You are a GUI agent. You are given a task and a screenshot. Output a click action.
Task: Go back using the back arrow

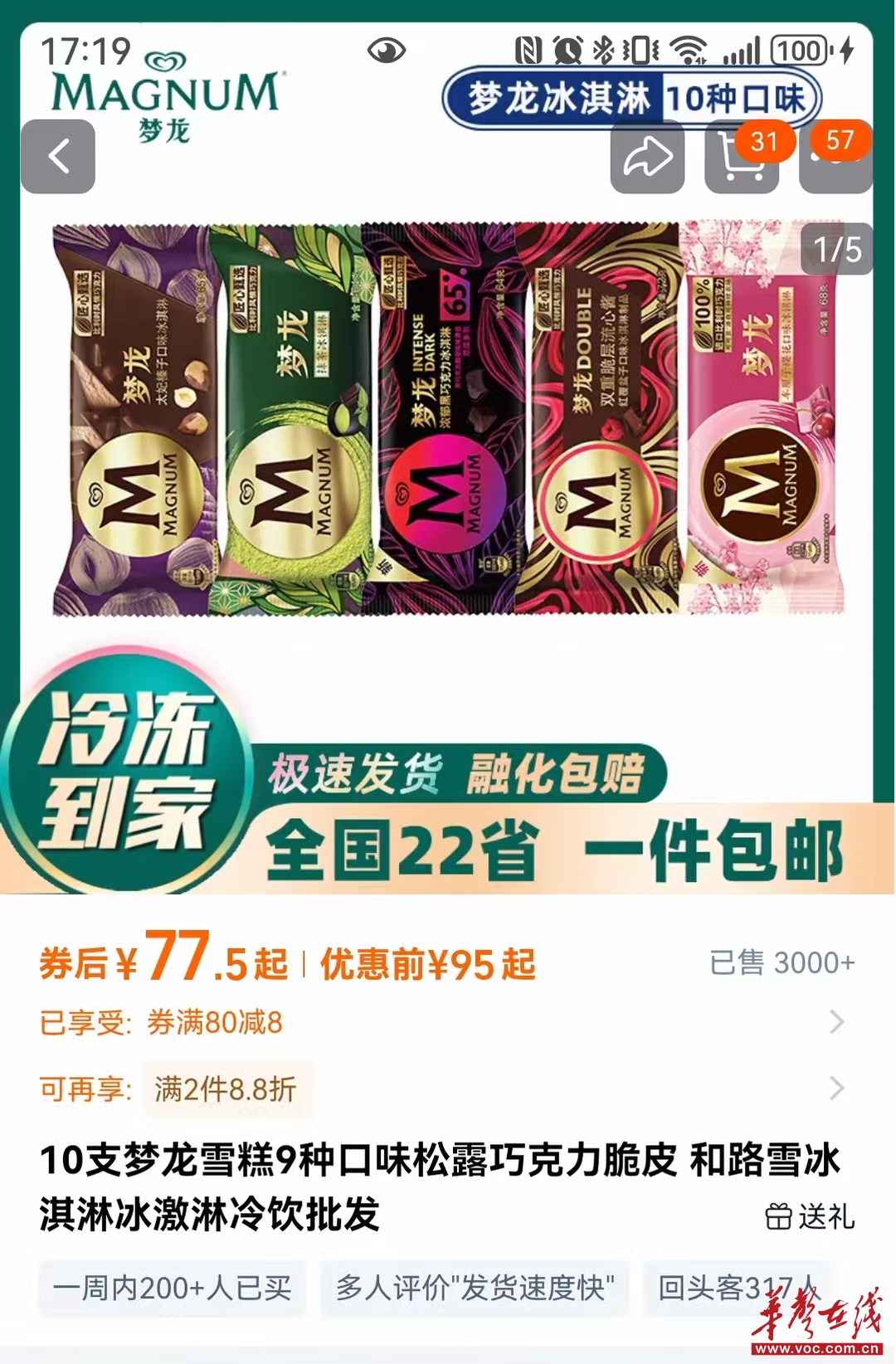coord(58,157)
